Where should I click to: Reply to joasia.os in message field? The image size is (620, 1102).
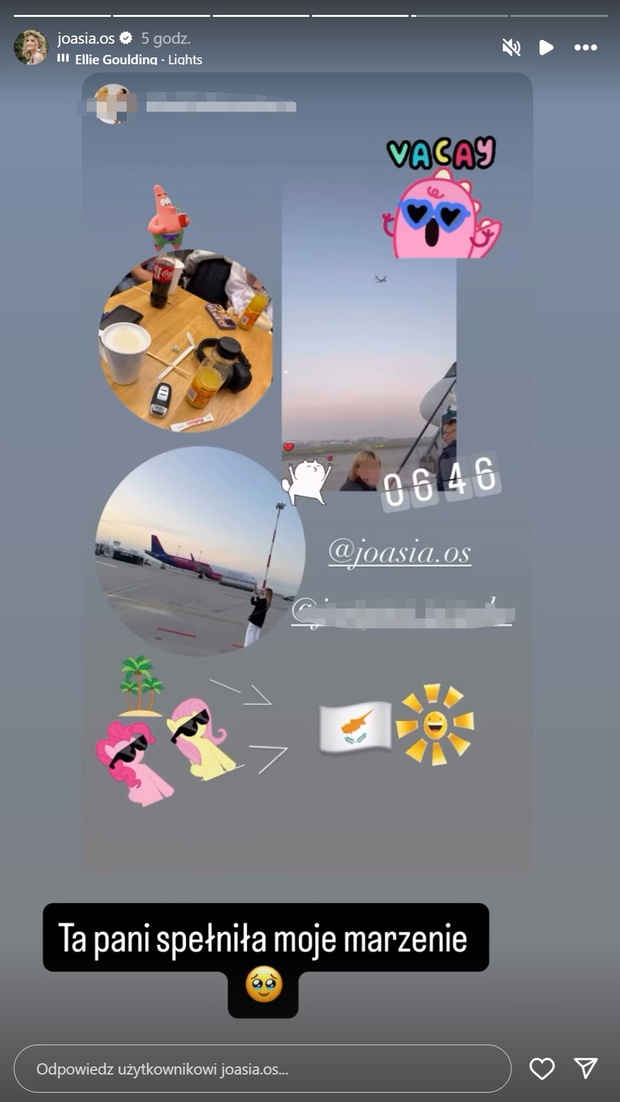click(262, 1069)
